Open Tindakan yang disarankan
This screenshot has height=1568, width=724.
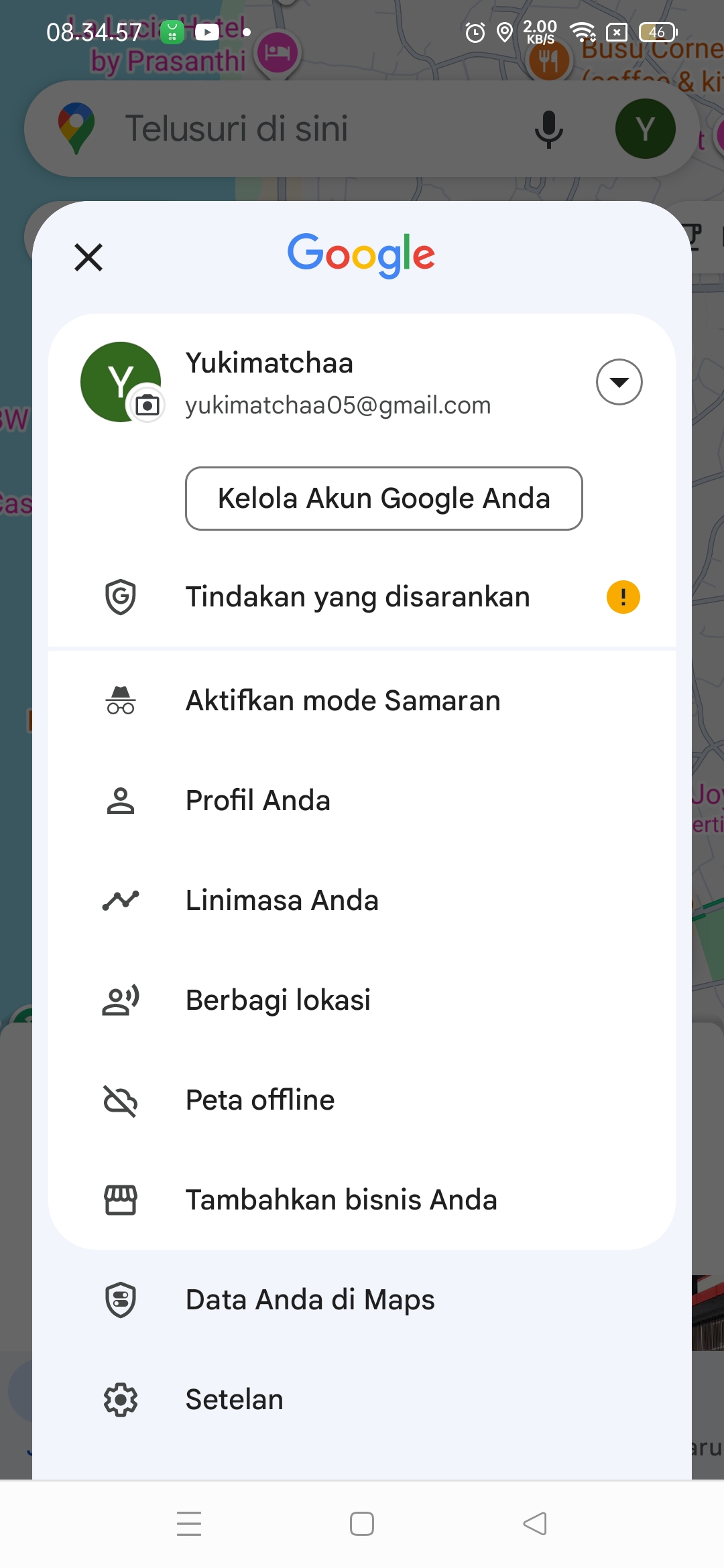point(358,597)
